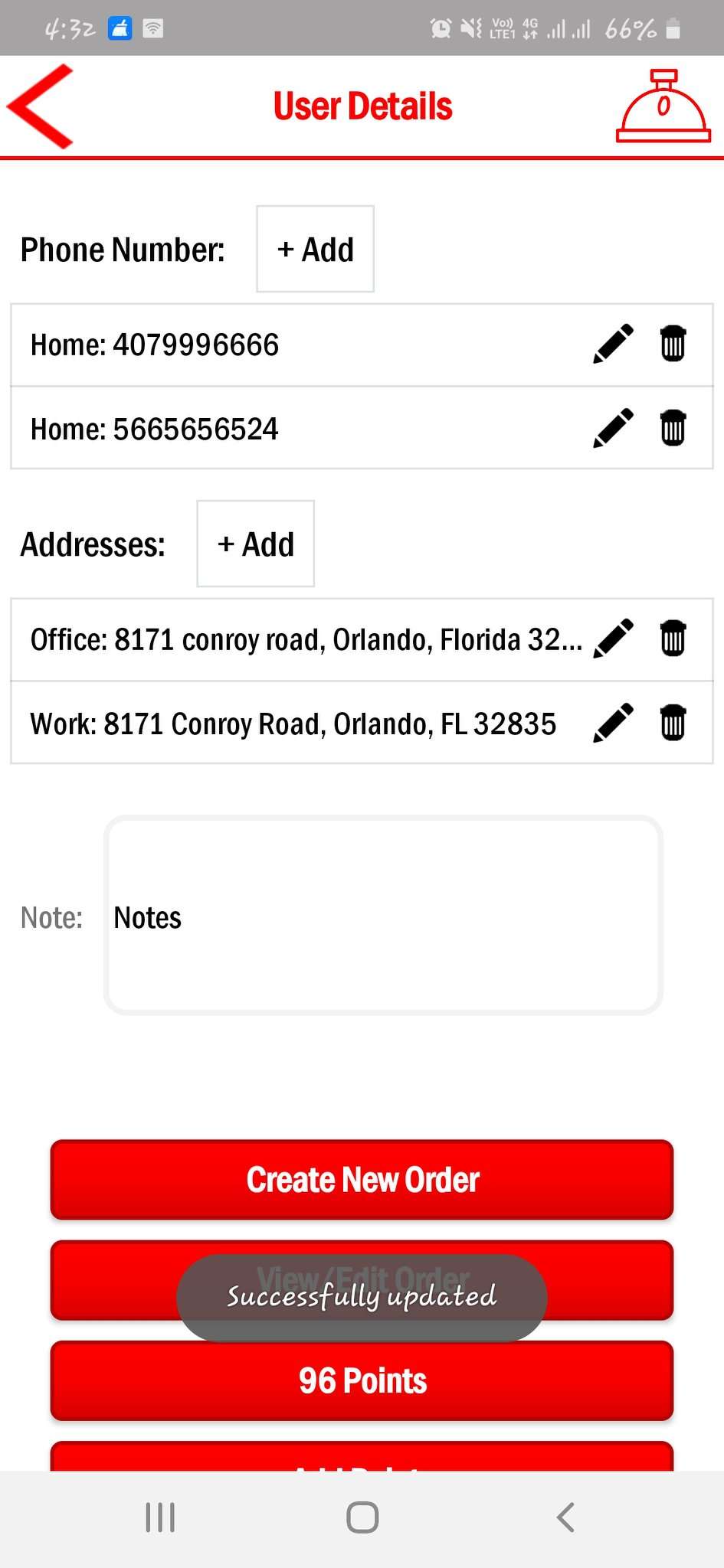Screen dimensions: 724x1568
Task: Open the recent apps view
Action: pos(160,1517)
